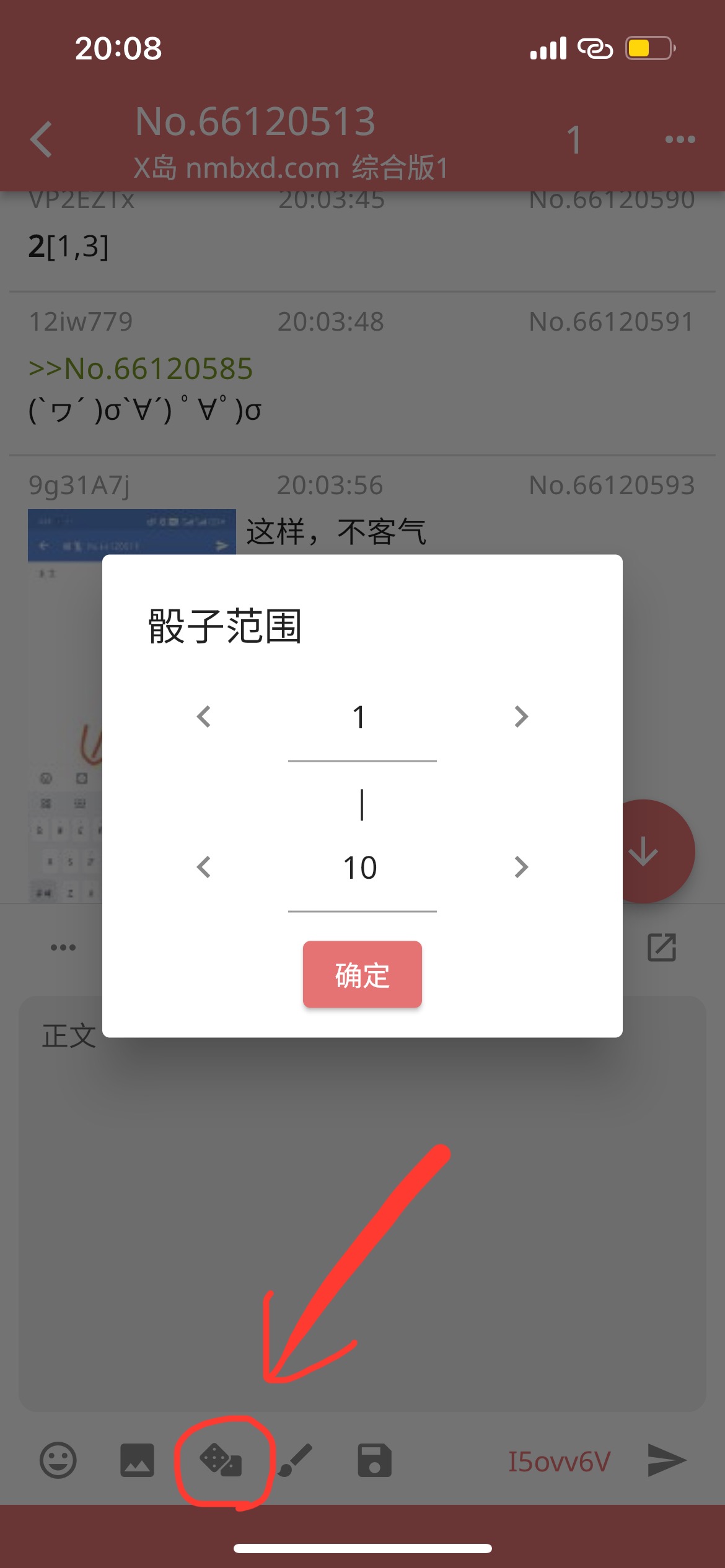The height and width of the screenshot is (1568, 725).
Task: Send the reply
Action: (x=667, y=1461)
